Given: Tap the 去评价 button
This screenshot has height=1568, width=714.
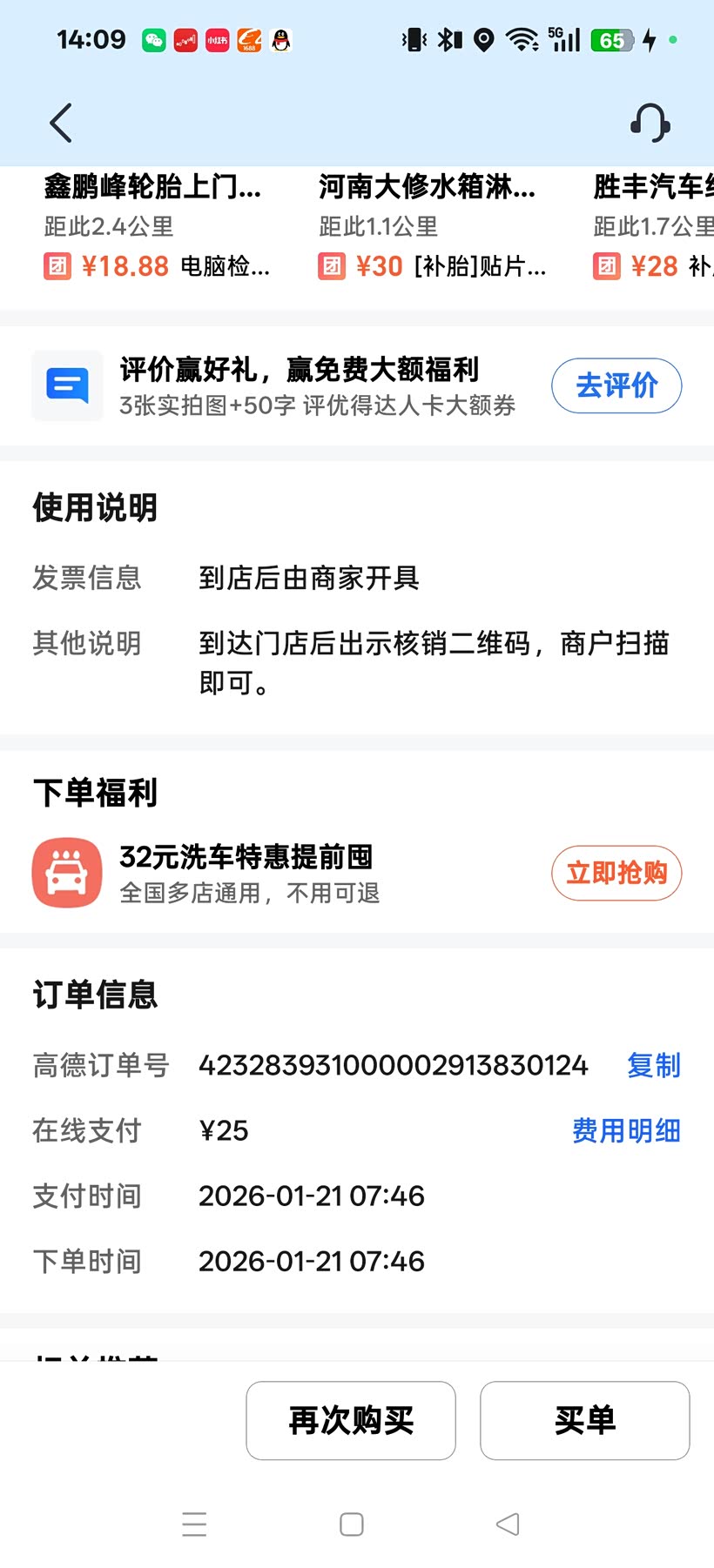Looking at the screenshot, I should (x=616, y=385).
